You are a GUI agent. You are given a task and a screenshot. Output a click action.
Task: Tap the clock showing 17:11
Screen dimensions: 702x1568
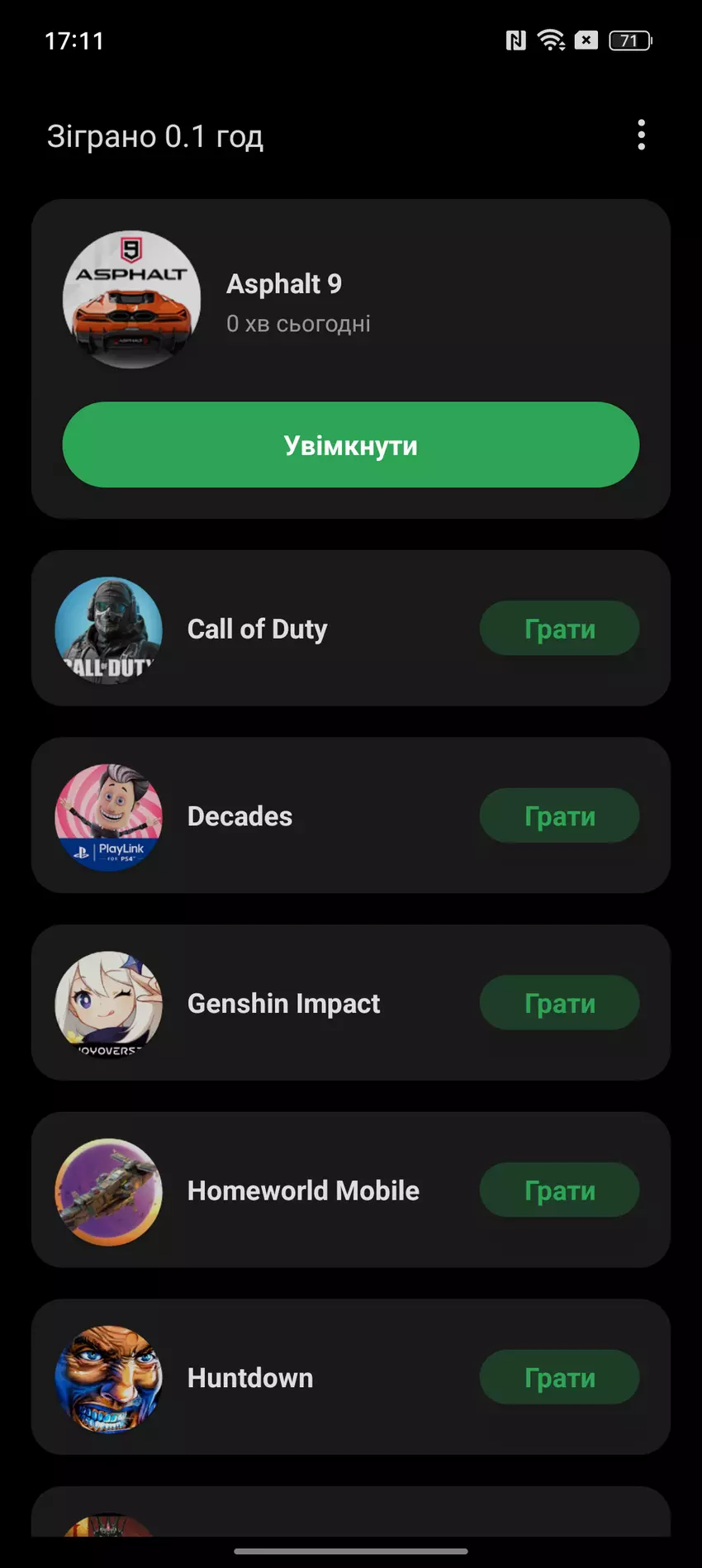point(74,39)
